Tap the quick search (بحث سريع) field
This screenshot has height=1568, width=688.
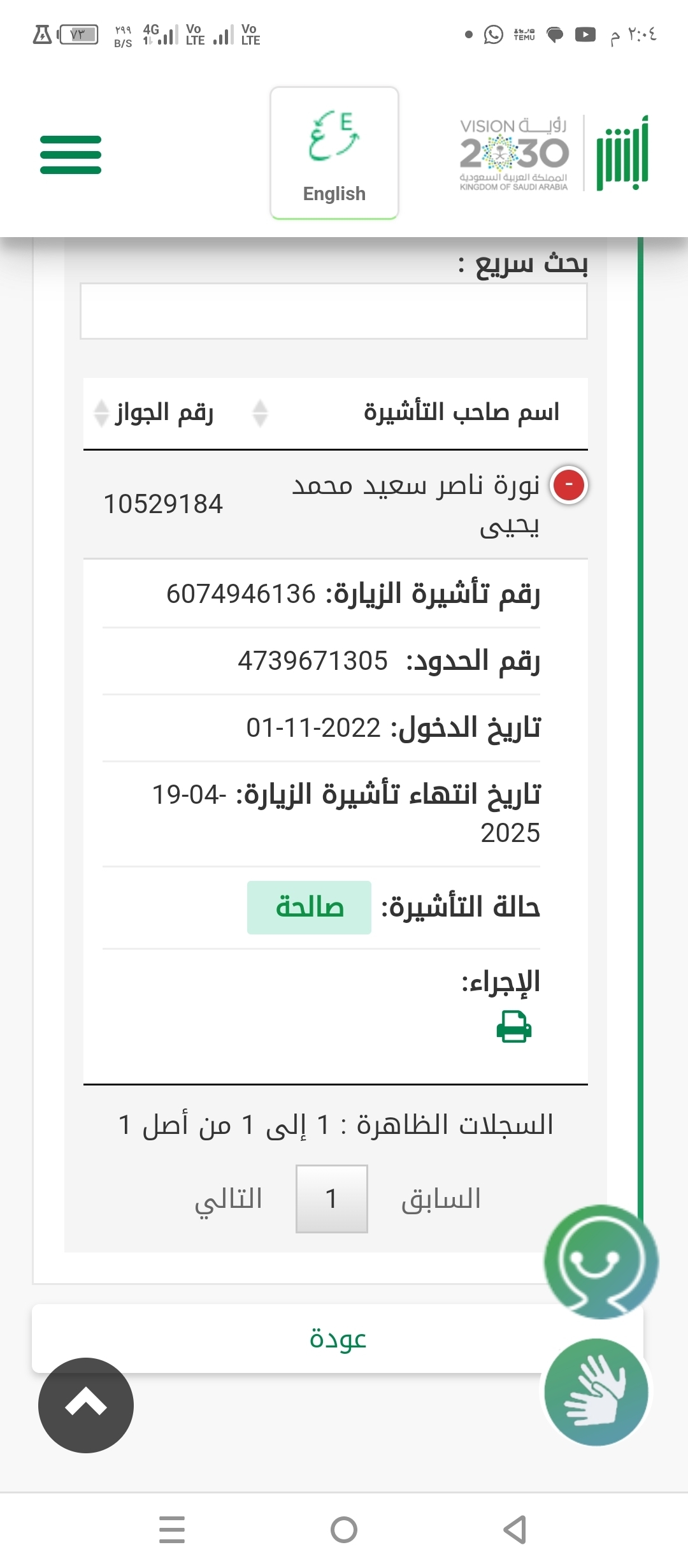pos(333,311)
